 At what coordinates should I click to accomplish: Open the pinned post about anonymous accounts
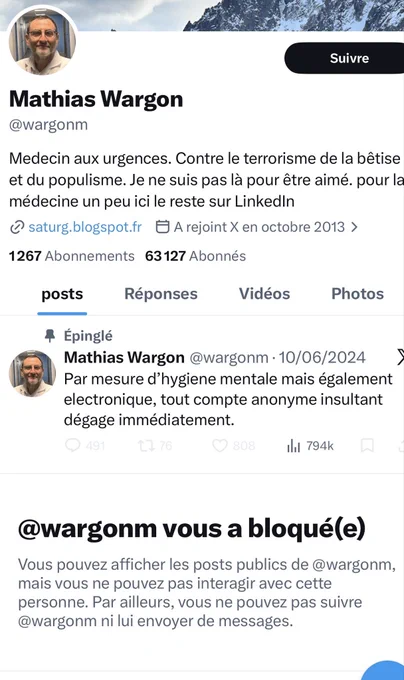(228, 399)
